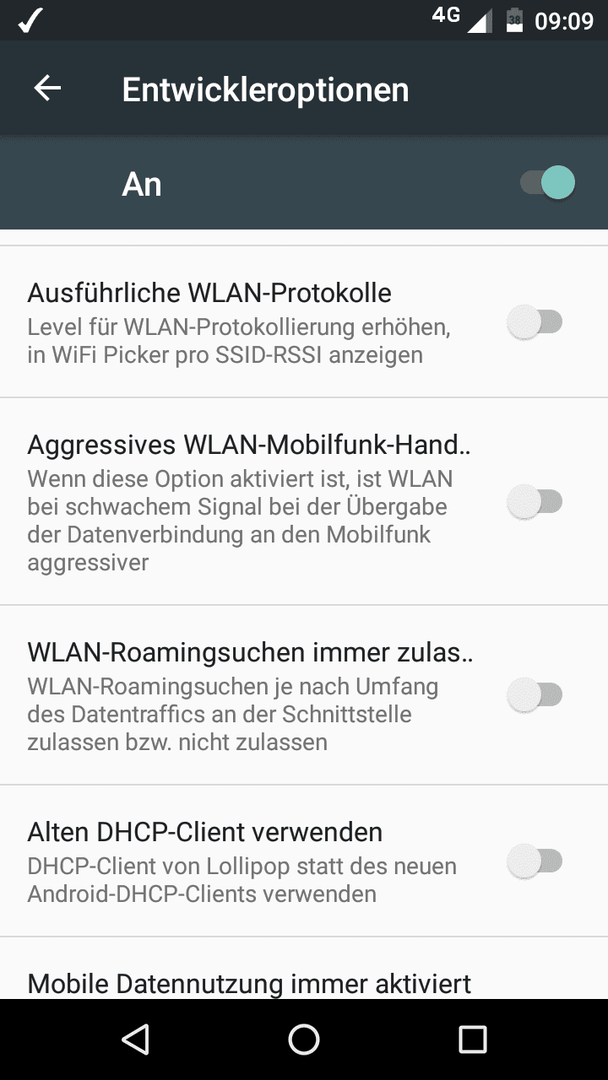Enable Alten DHCP-Client verwenden

pos(535,861)
